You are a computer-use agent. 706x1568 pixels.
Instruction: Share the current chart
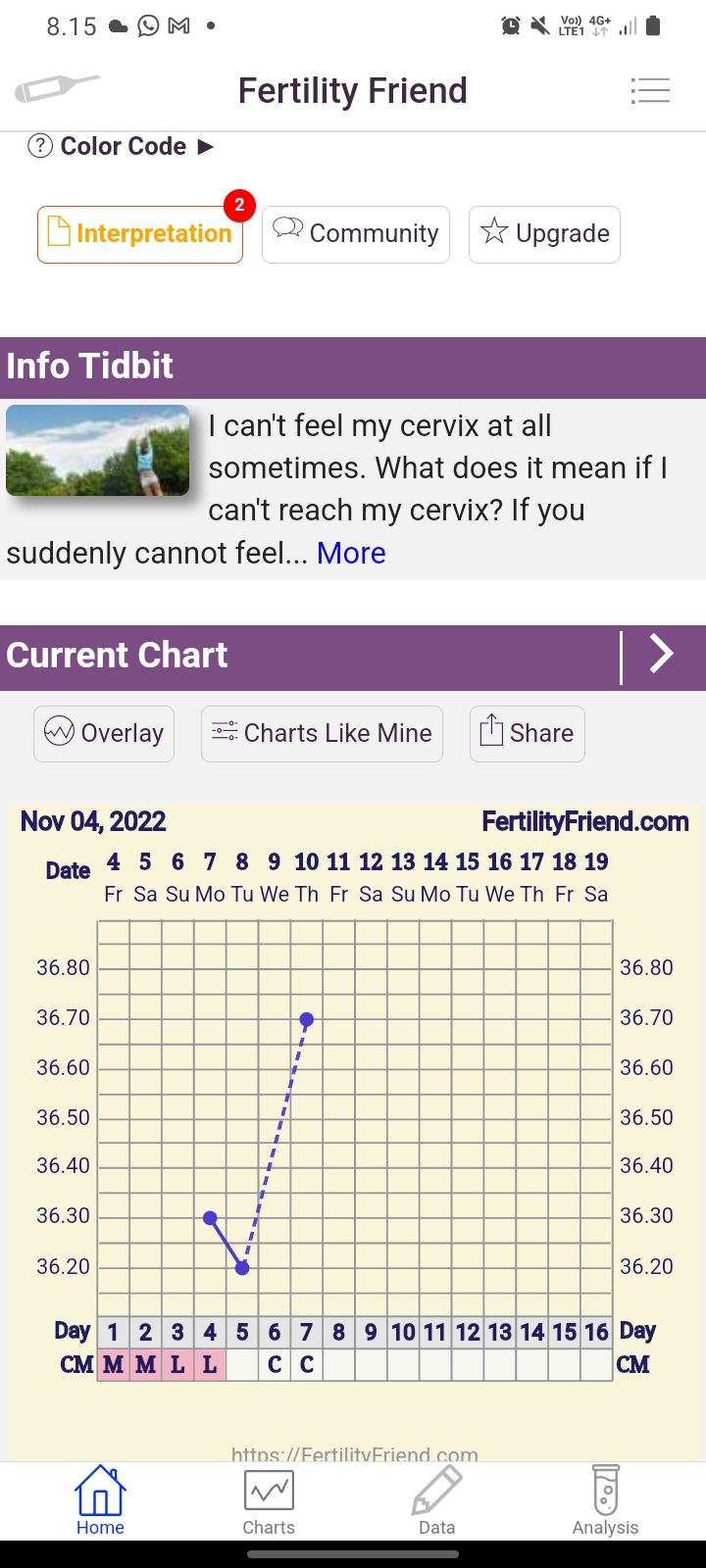click(528, 733)
